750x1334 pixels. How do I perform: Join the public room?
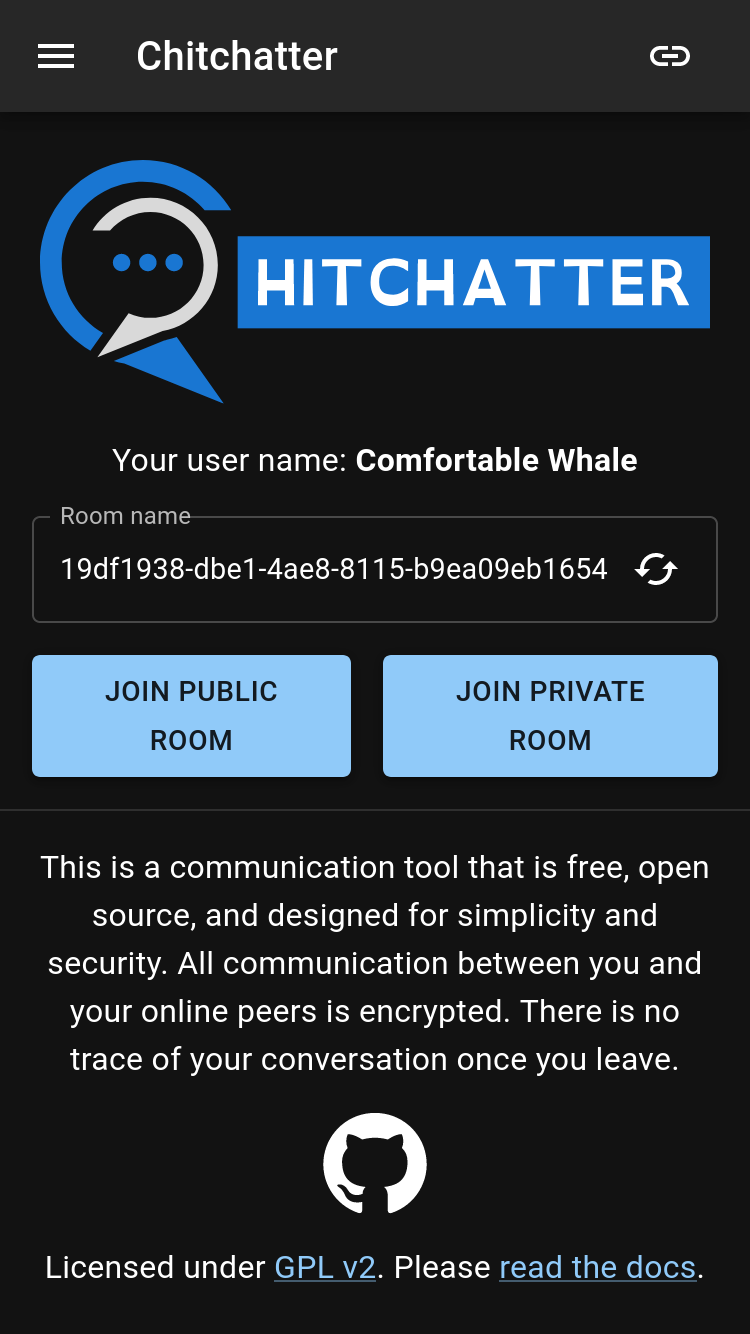pyautogui.click(x=191, y=716)
